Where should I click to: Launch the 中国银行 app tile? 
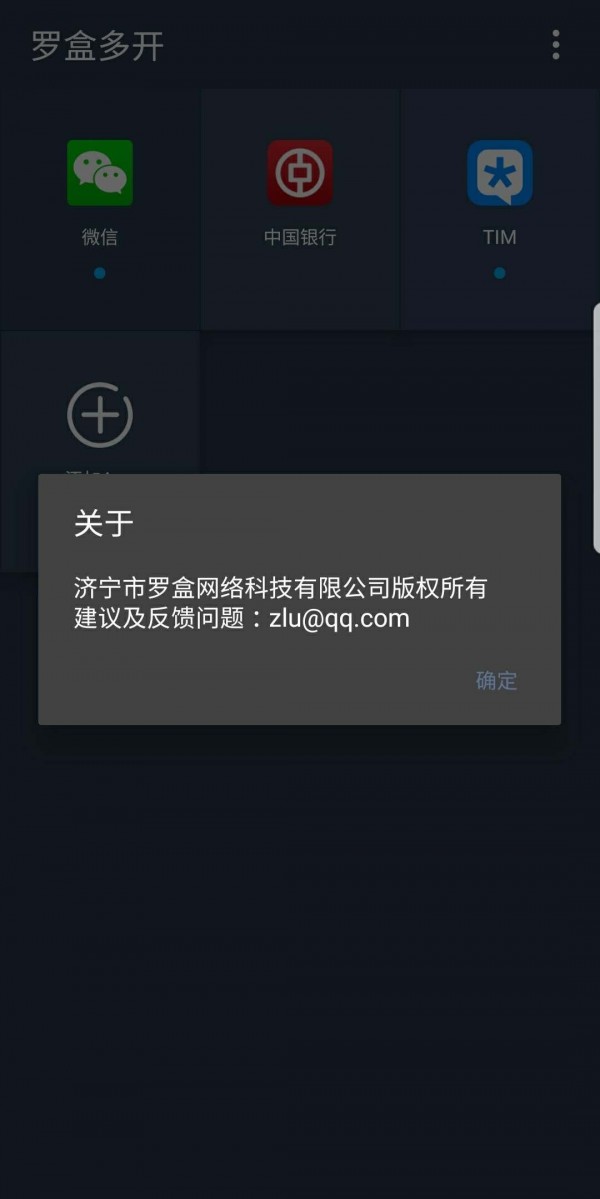click(300, 209)
